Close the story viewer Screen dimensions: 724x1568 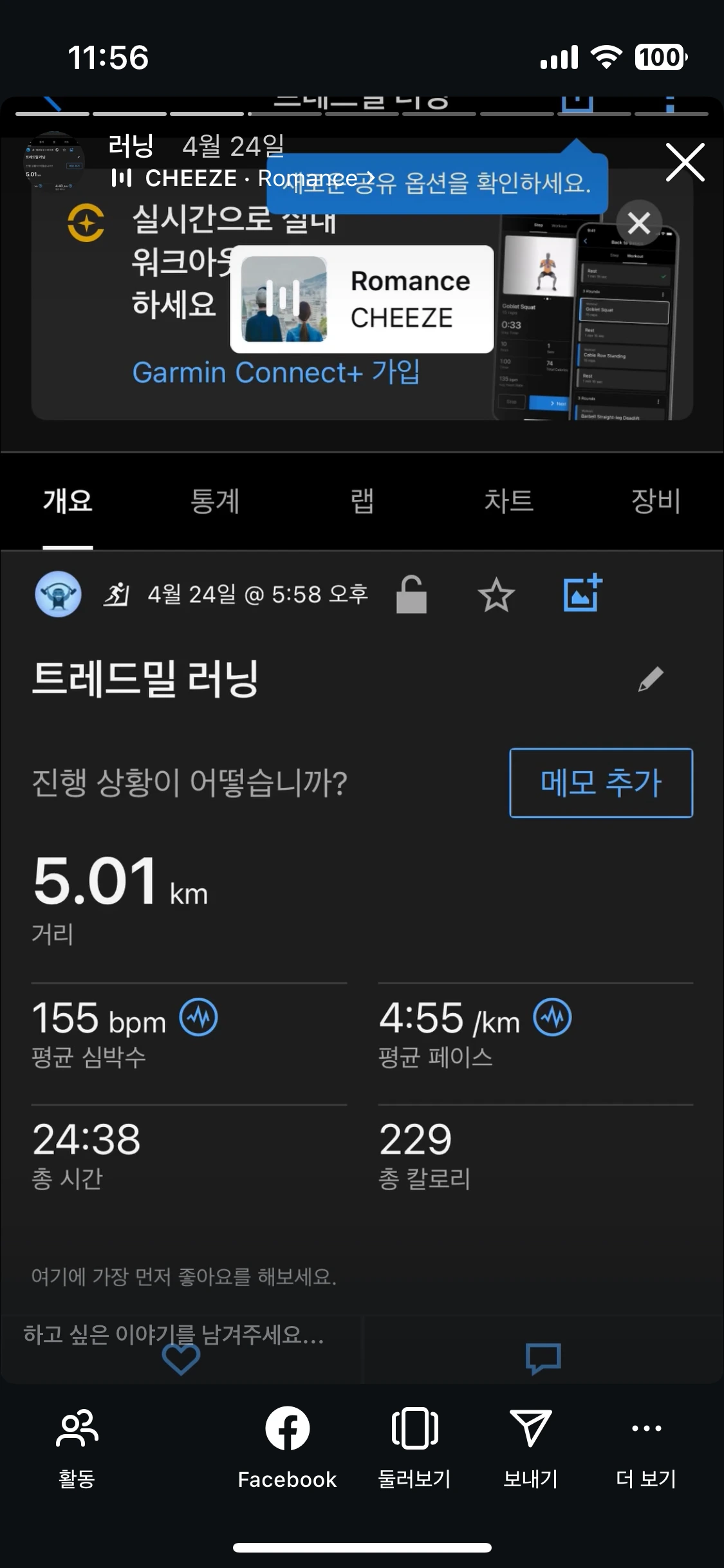pyautogui.click(x=685, y=162)
